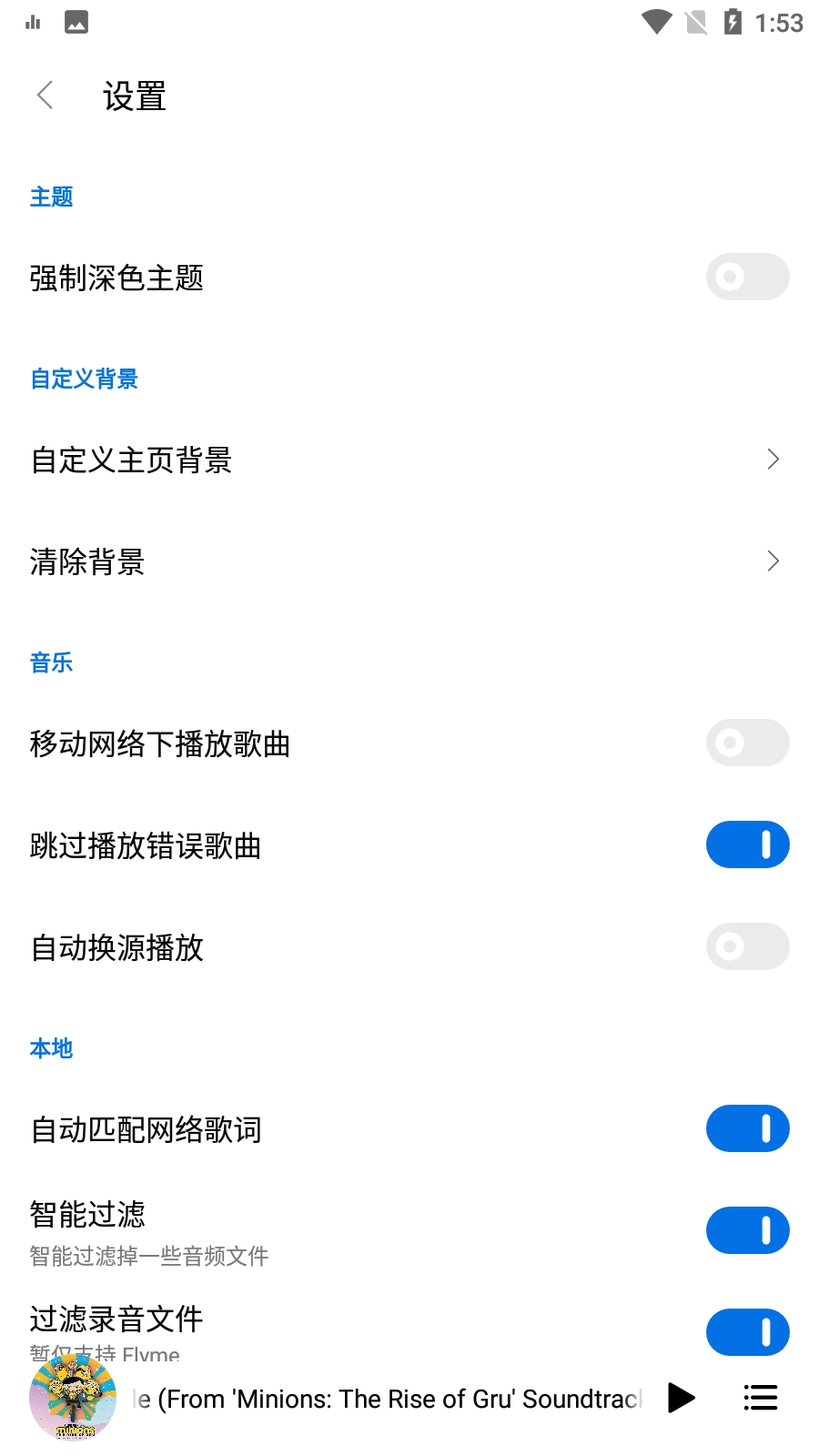Enable 自动换源播放
The image size is (819, 1456).
pos(747,946)
